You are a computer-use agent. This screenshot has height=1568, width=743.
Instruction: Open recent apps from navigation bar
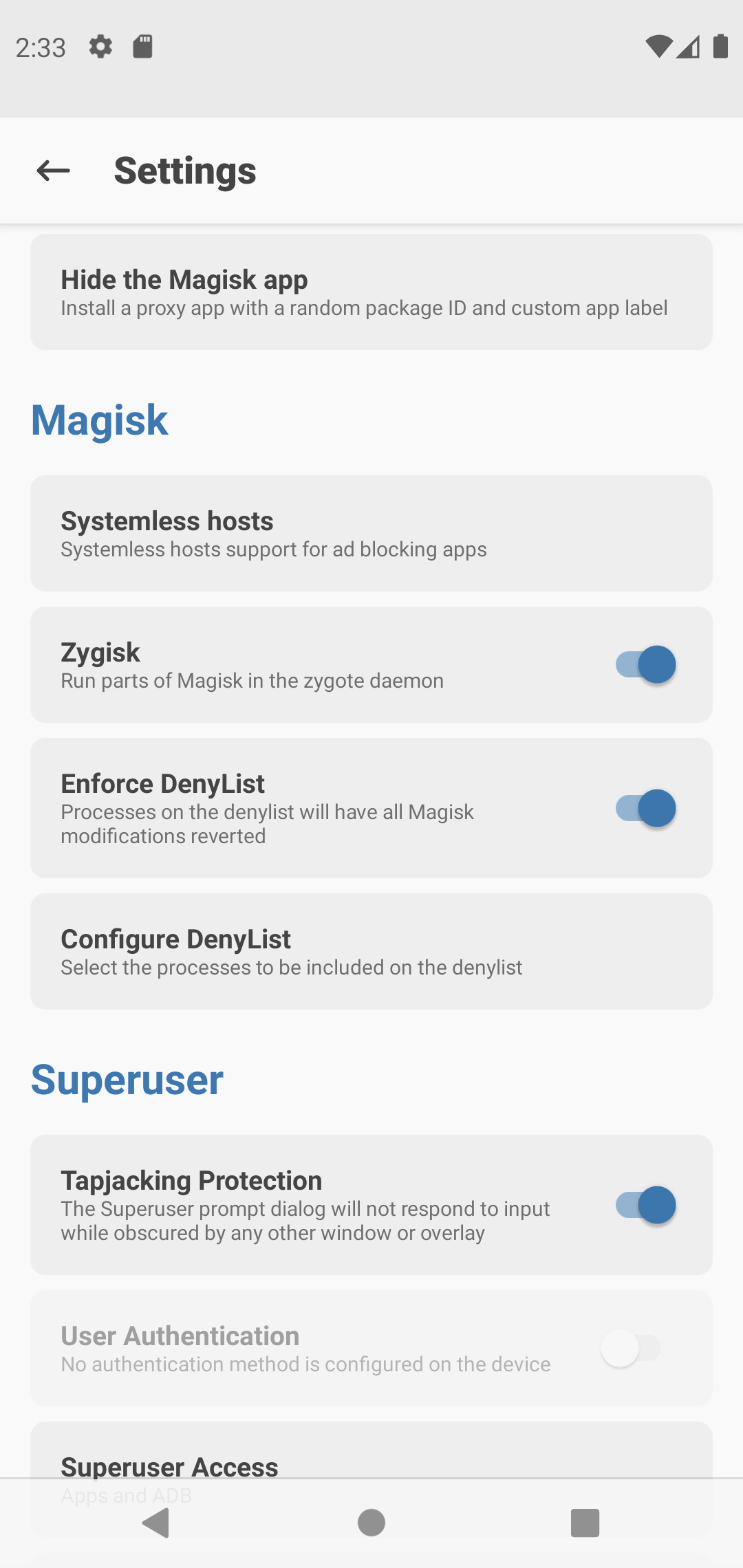click(585, 1523)
